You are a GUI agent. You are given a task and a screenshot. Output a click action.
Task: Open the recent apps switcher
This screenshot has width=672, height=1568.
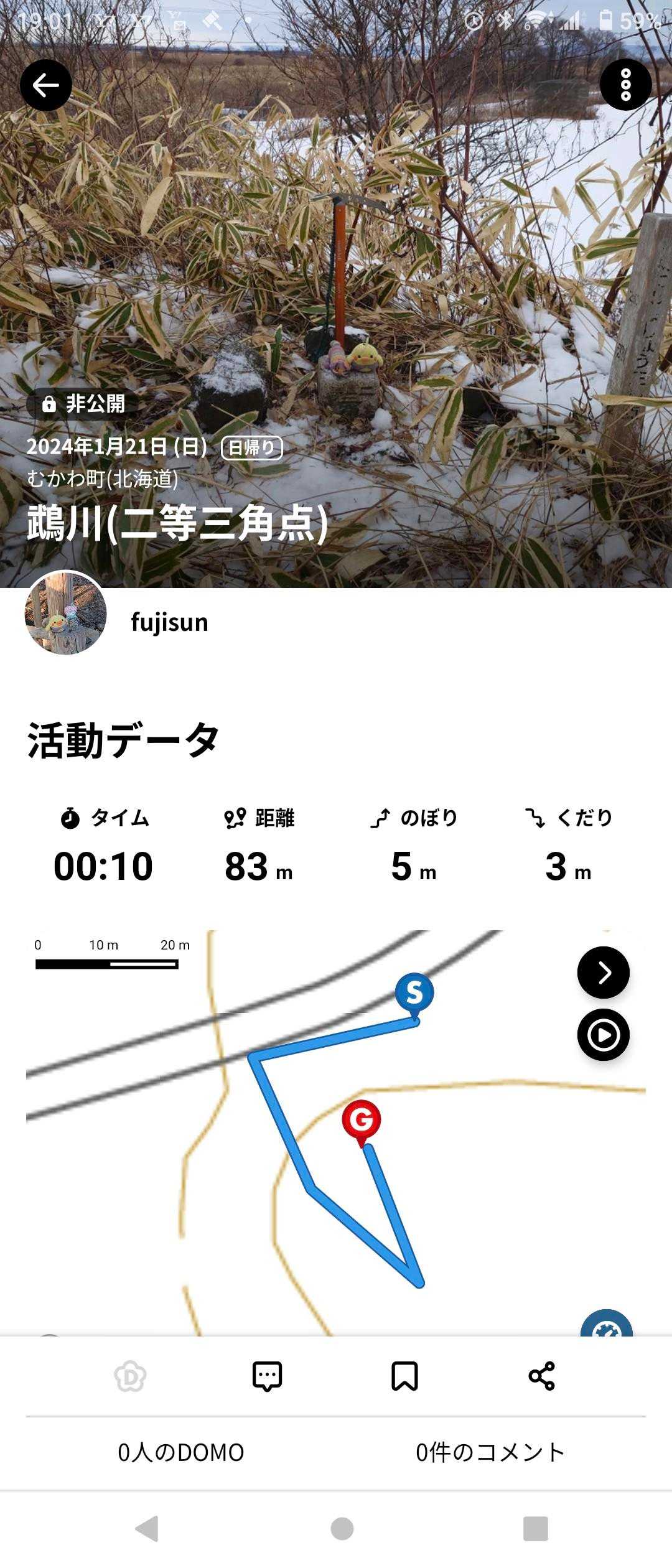[x=535, y=1529]
